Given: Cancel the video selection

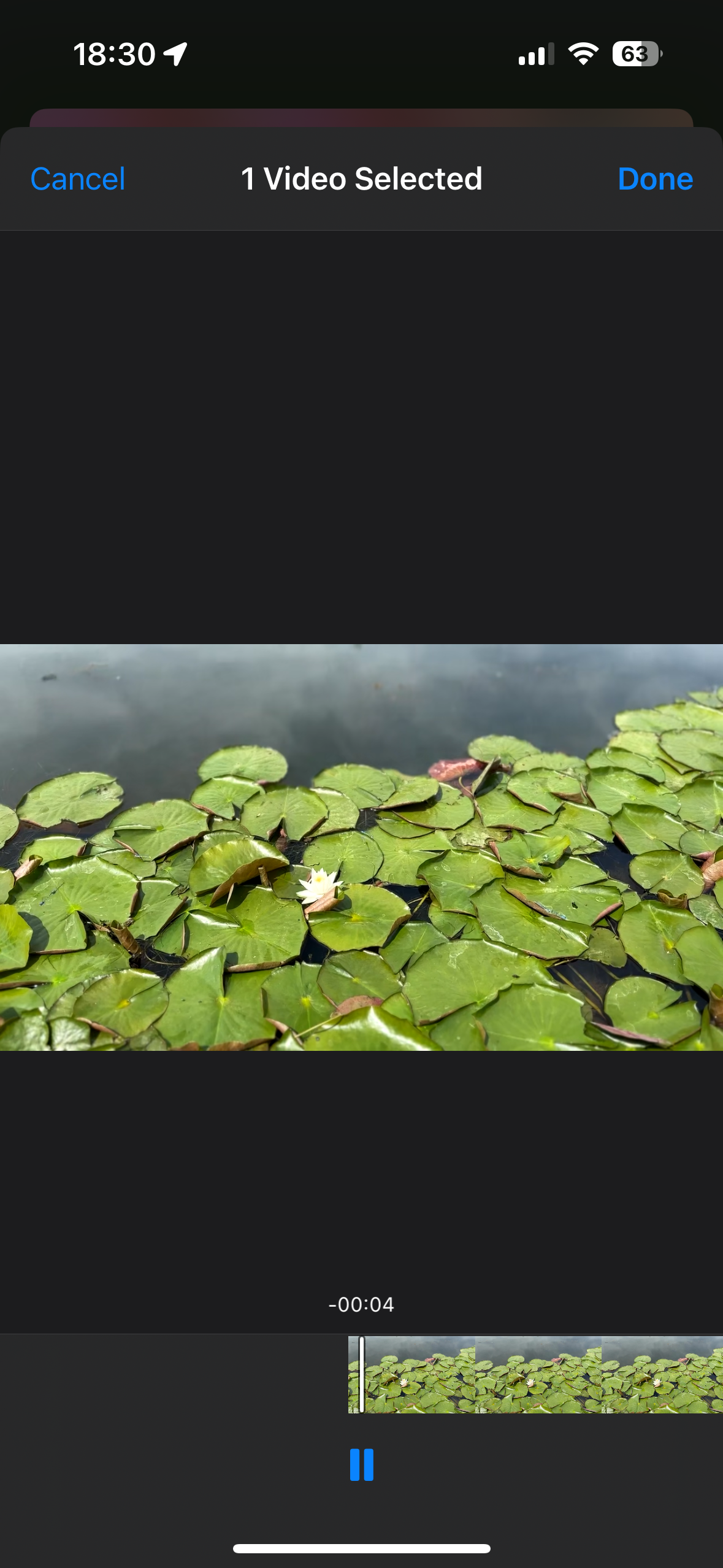Looking at the screenshot, I should click(78, 179).
